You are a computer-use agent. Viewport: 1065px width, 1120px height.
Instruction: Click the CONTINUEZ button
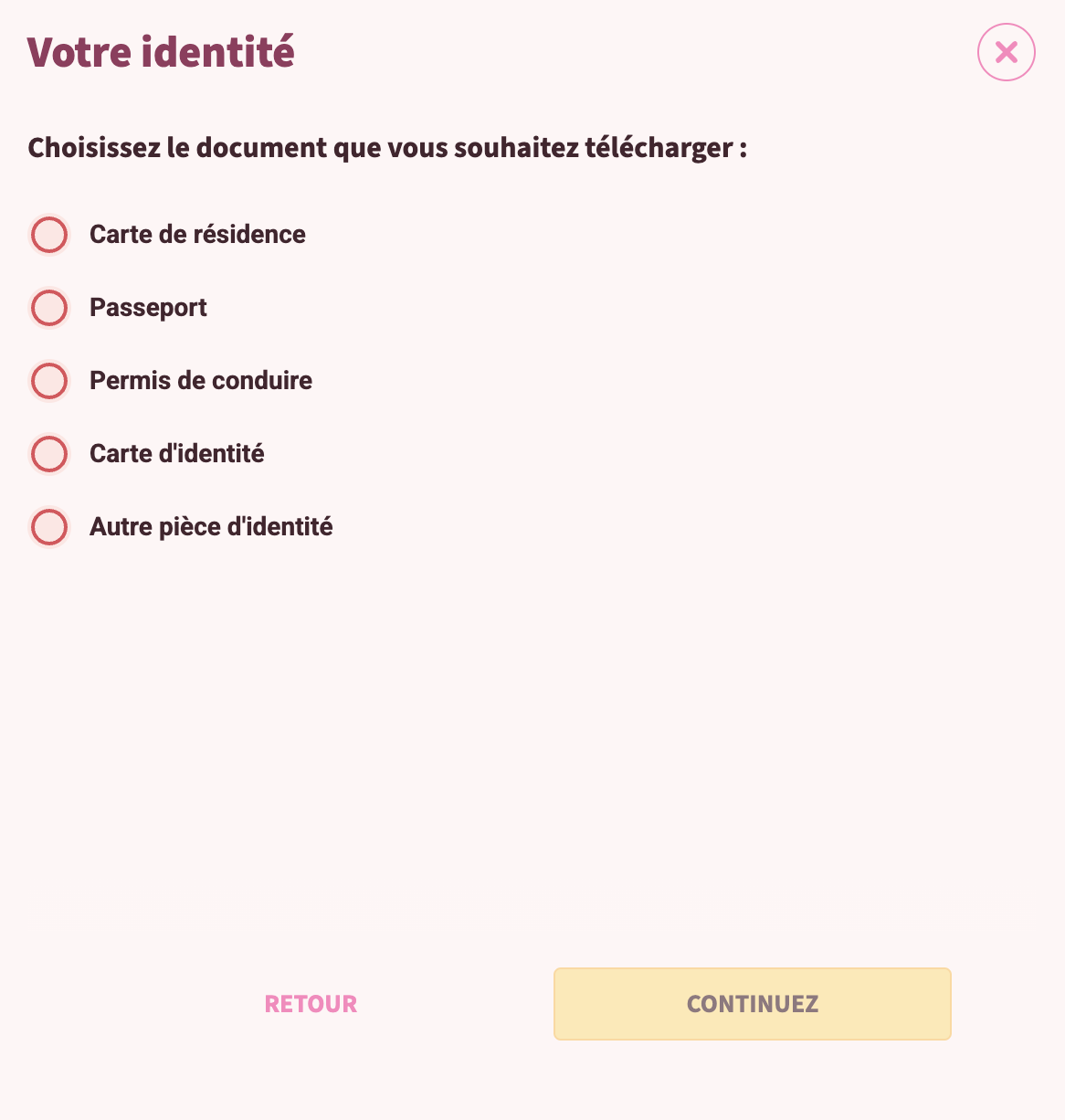coord(752,1003)
